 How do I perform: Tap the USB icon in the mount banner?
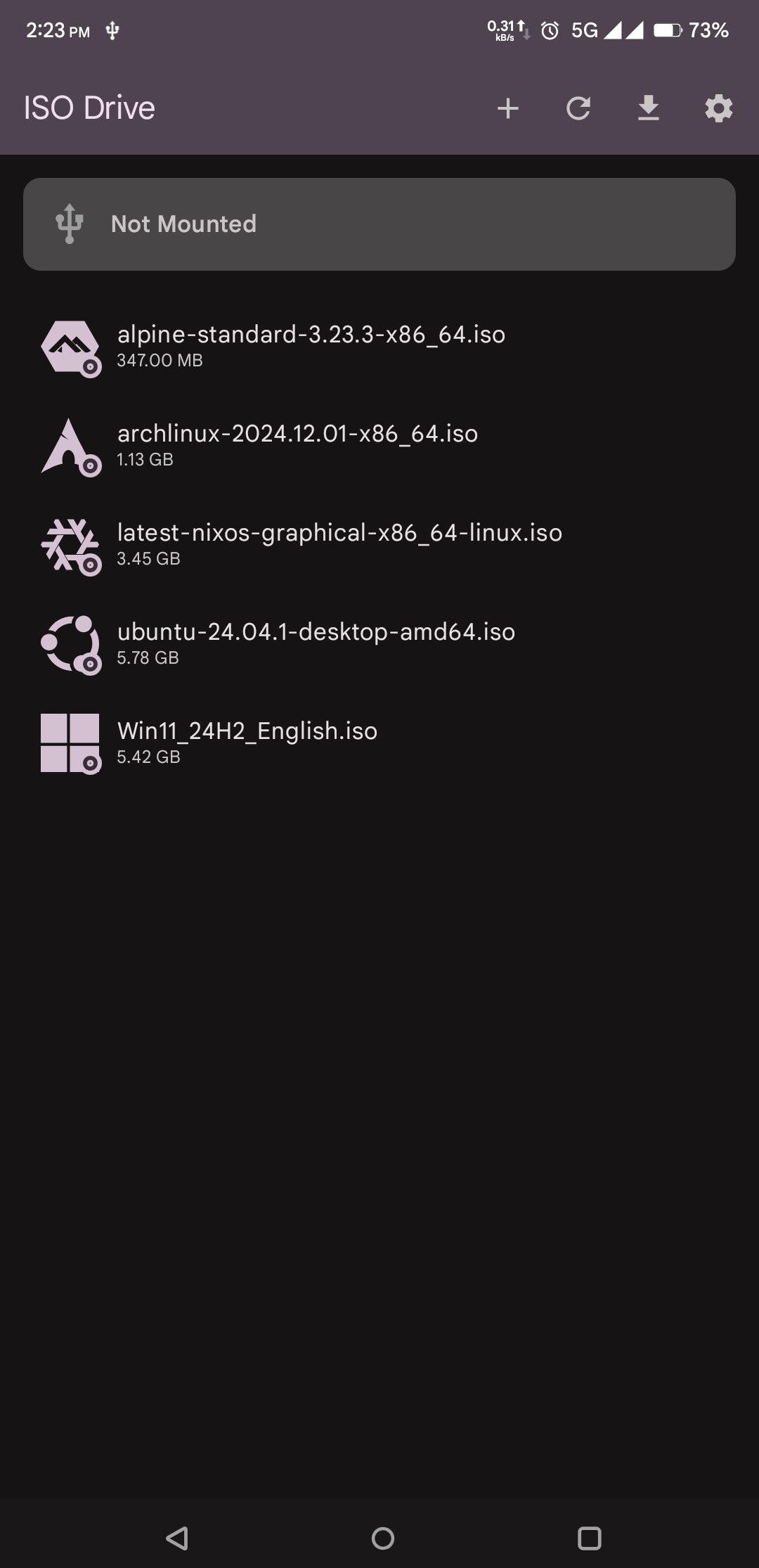[x=70, y=223]
